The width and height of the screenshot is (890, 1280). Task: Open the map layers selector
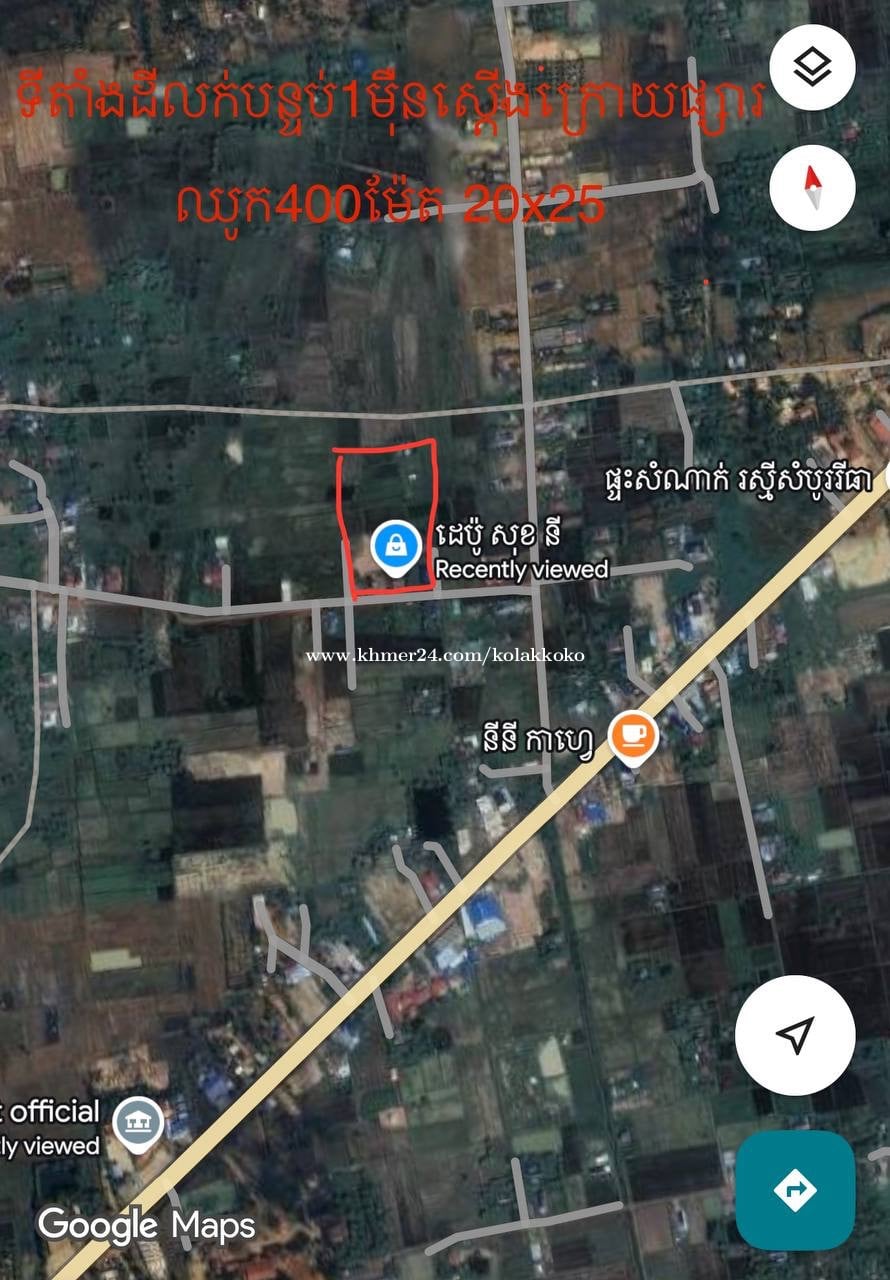pyautogui.click(x=812, y=68)
